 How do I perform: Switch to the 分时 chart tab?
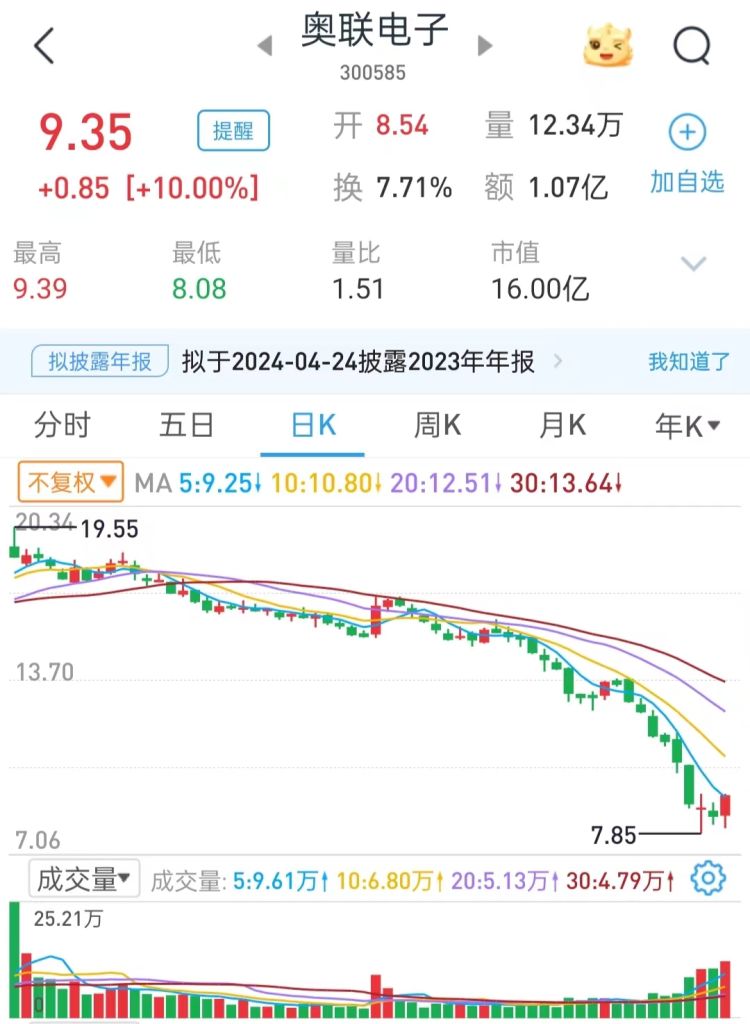coord(62,426)
